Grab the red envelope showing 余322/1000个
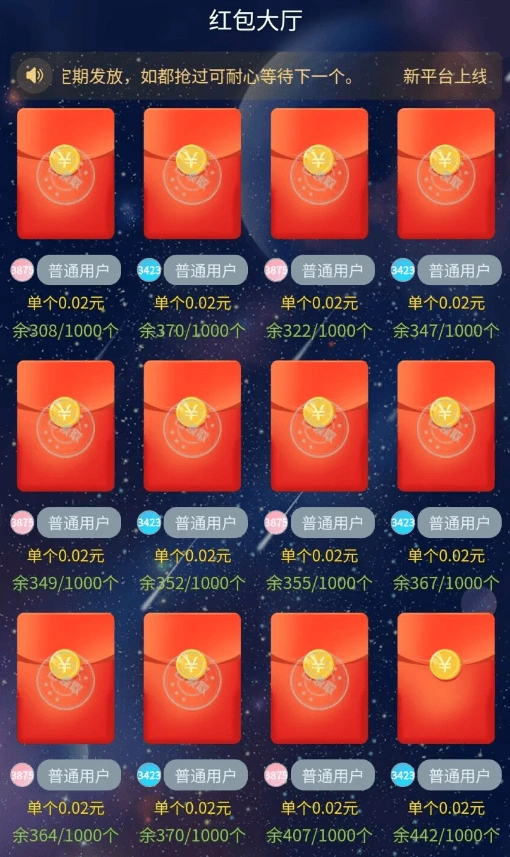The image size is (510, 857). pyautogui.click(x=319, y=173)
